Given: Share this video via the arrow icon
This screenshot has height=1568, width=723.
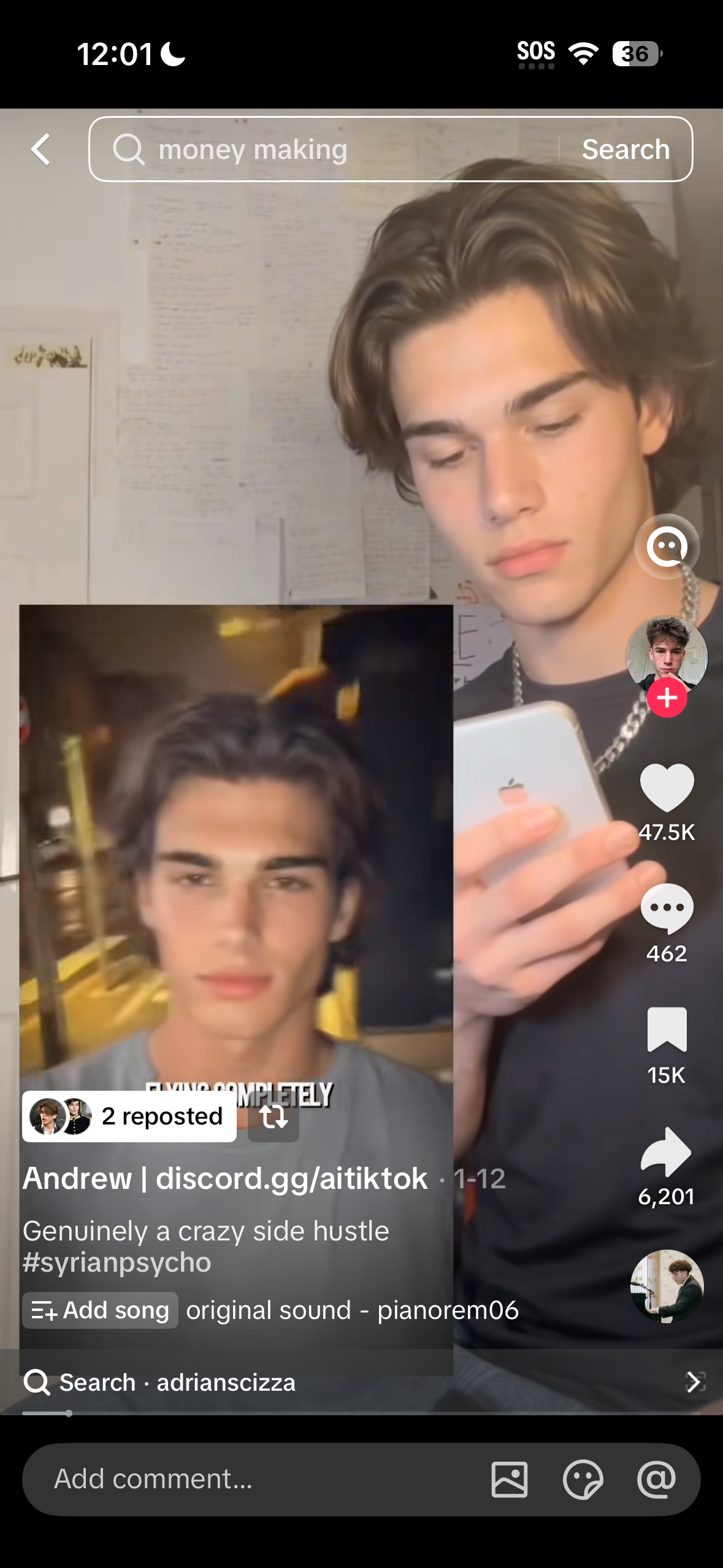Looking at the screenshot, I should [x=667, y=1152].
